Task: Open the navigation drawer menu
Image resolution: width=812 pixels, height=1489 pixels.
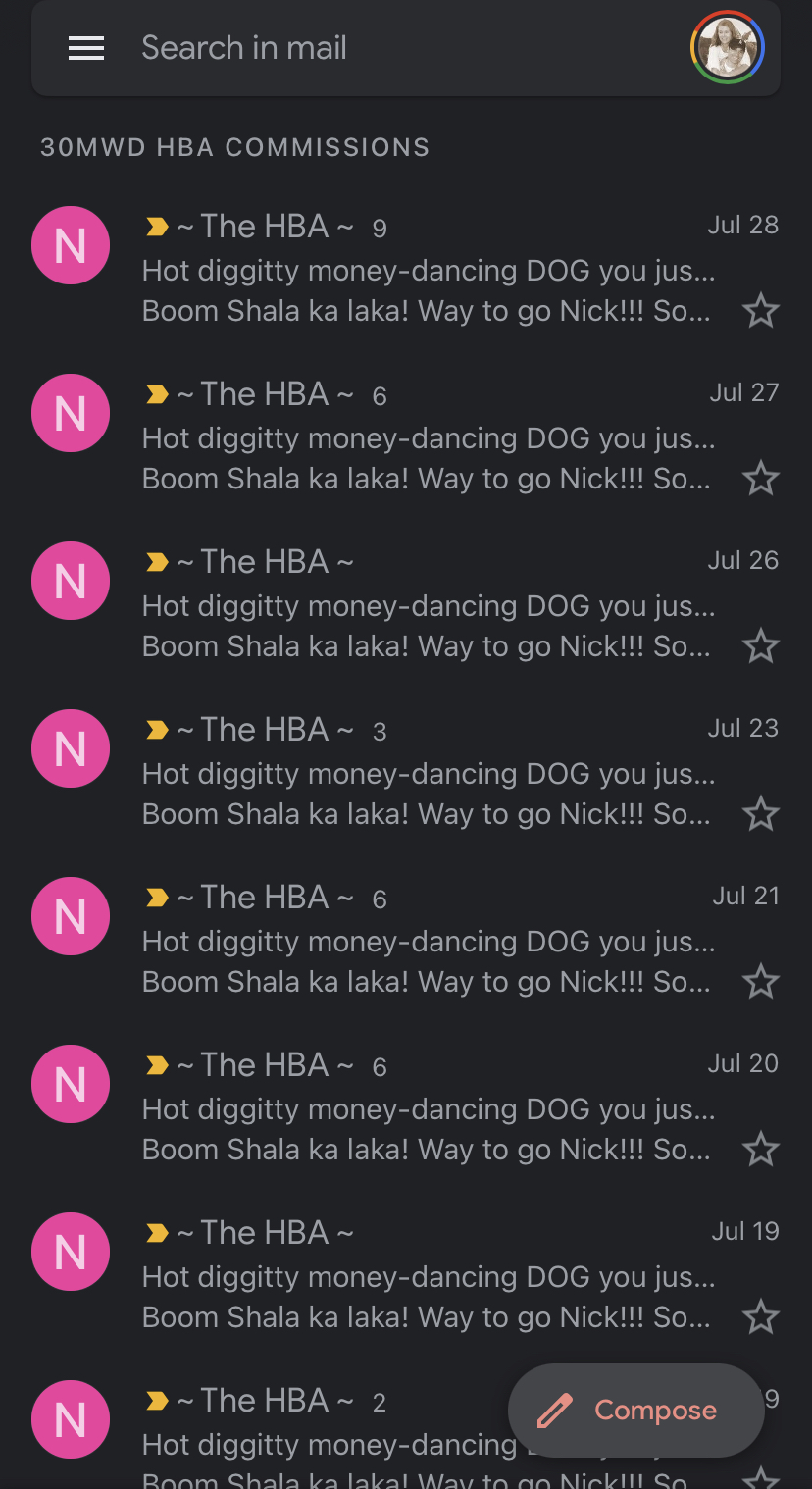Action: pos(86,48)
